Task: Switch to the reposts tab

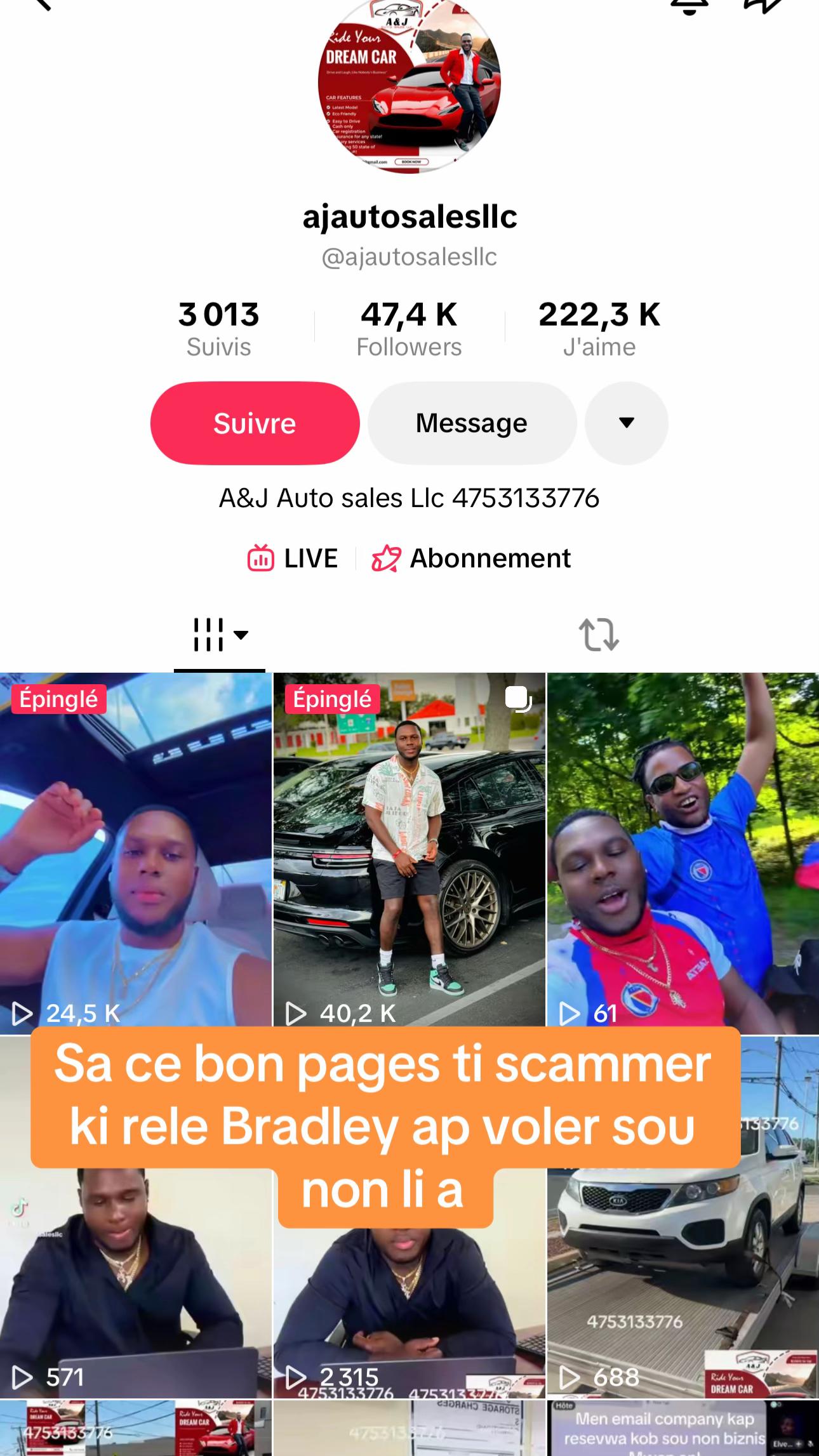Action: (x=599, y=635)
